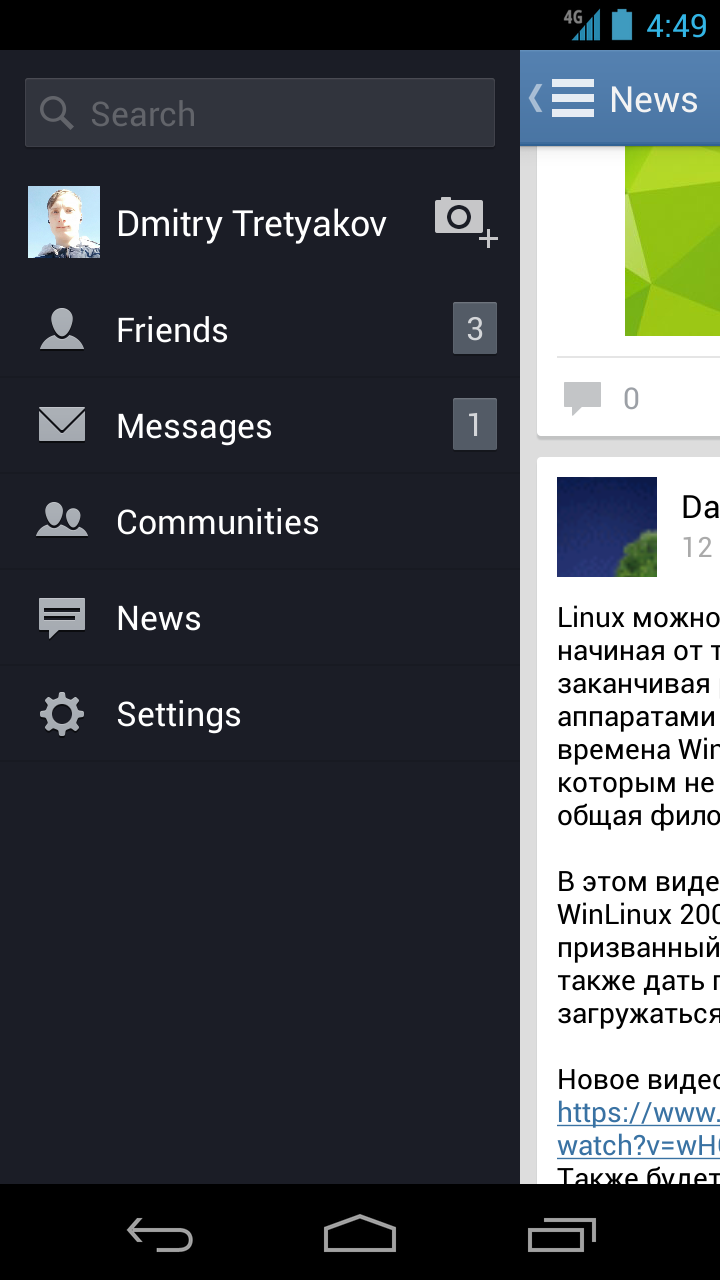The height and width of the screenshot is (1280, 720).
Task: Tap the Search field
Action: [260, 113]
